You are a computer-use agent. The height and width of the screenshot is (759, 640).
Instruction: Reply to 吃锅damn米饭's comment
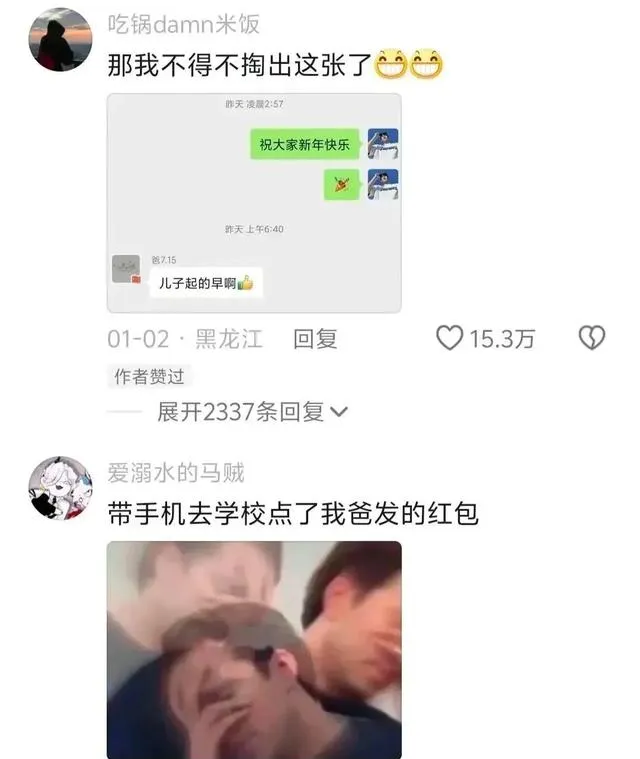click(315, 339)
